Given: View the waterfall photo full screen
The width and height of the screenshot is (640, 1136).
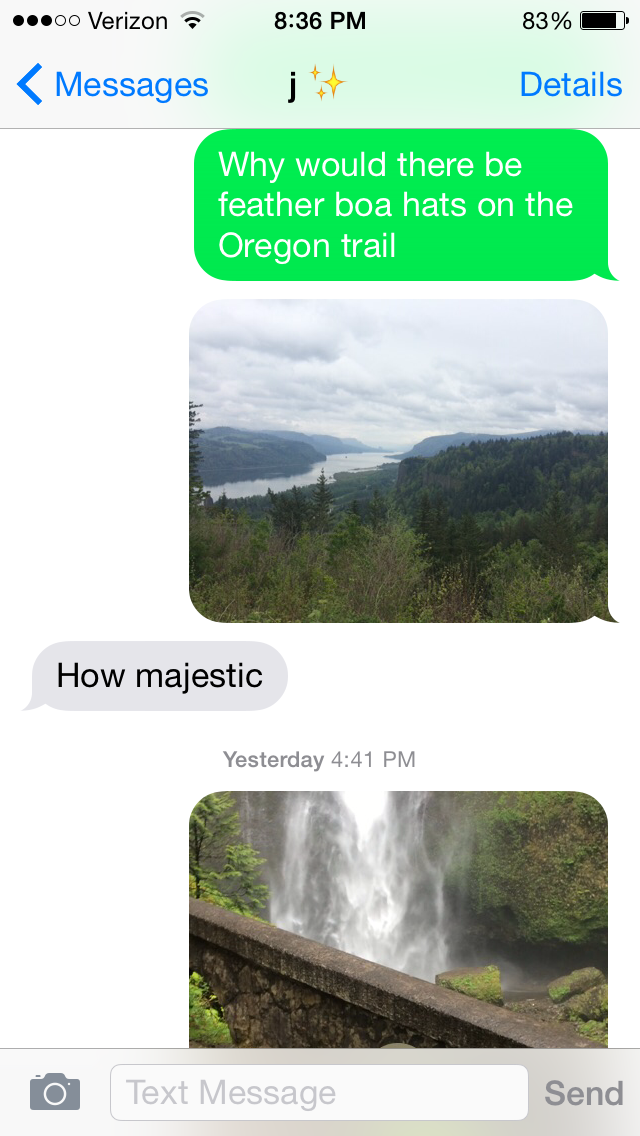Looking at the screenshot, I should pyautogui.click(x=398, y=918).
